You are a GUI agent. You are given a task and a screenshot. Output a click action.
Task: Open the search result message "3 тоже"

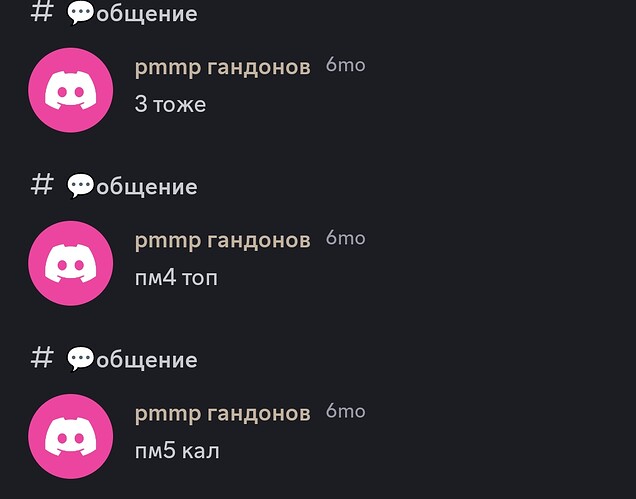[171, 104]
